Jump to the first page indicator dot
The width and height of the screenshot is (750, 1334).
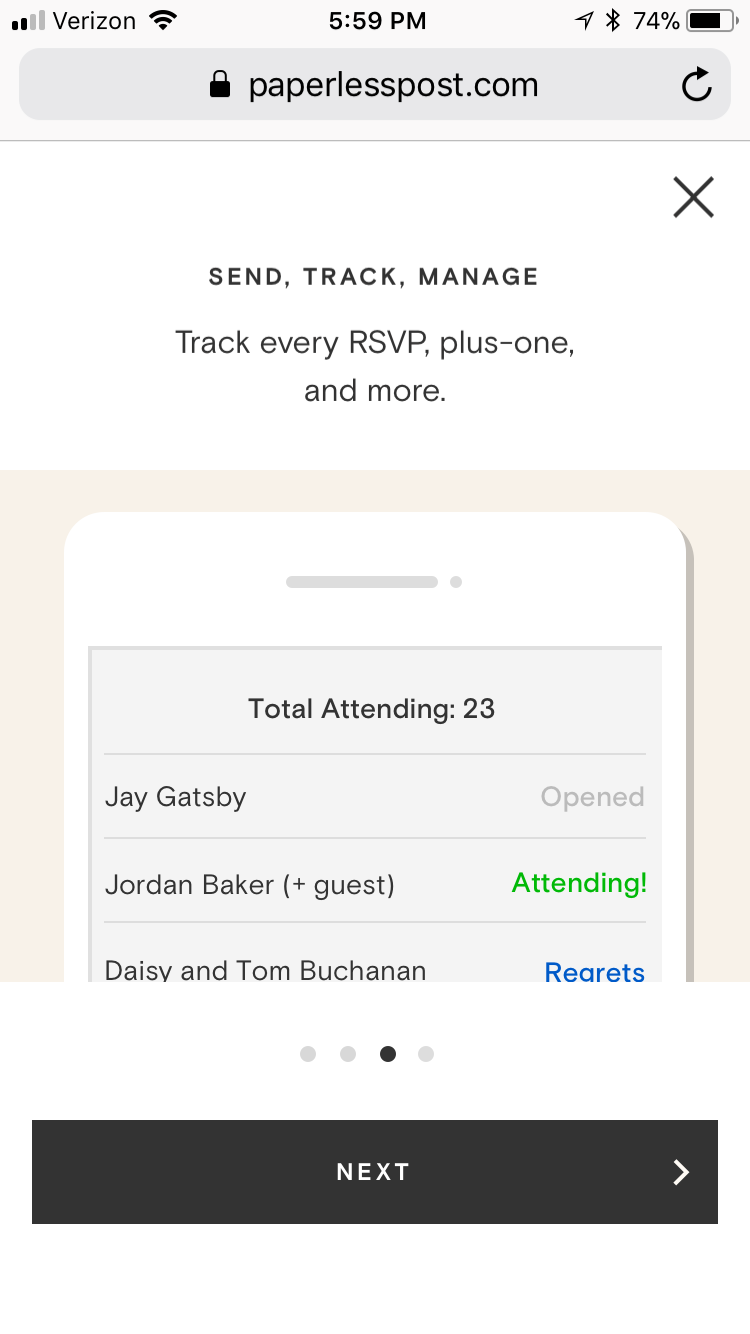point(308,1054)
